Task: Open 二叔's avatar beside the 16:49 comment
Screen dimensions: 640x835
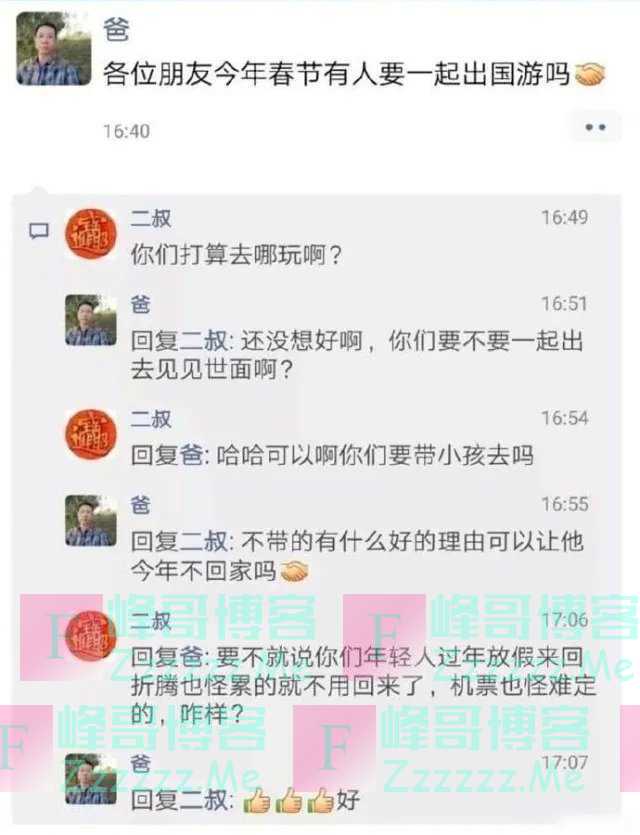Action: click(91, 236)
